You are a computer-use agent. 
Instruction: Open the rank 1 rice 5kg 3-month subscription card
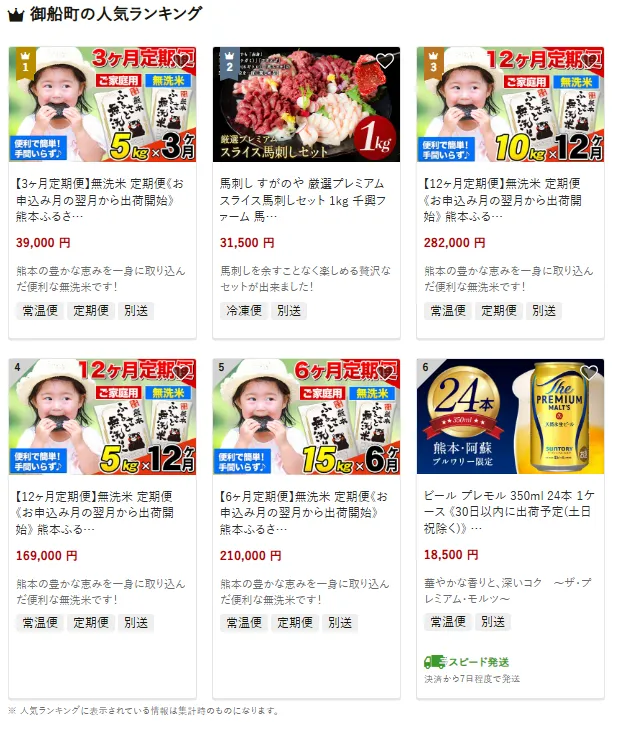coord(104,199)
